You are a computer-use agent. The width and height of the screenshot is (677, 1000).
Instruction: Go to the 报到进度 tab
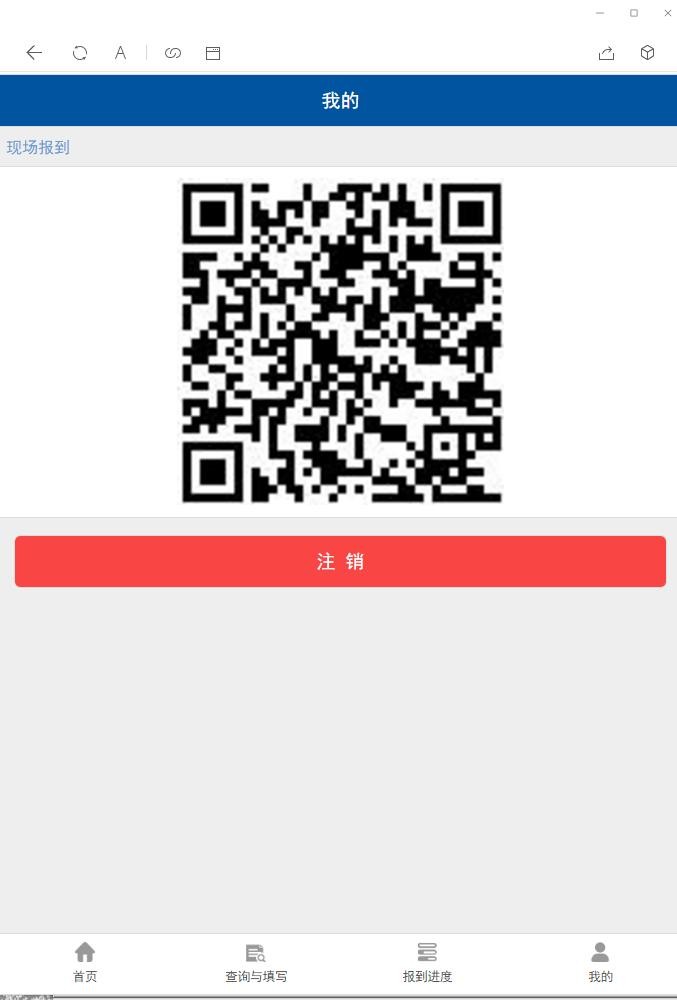[427, 962]
